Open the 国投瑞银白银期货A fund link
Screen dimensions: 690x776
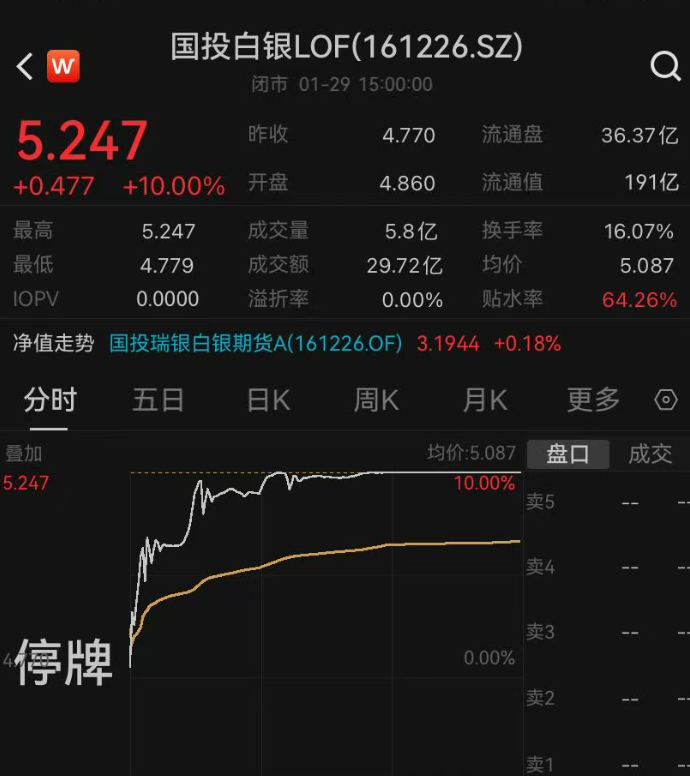click(x=255, y=343)
